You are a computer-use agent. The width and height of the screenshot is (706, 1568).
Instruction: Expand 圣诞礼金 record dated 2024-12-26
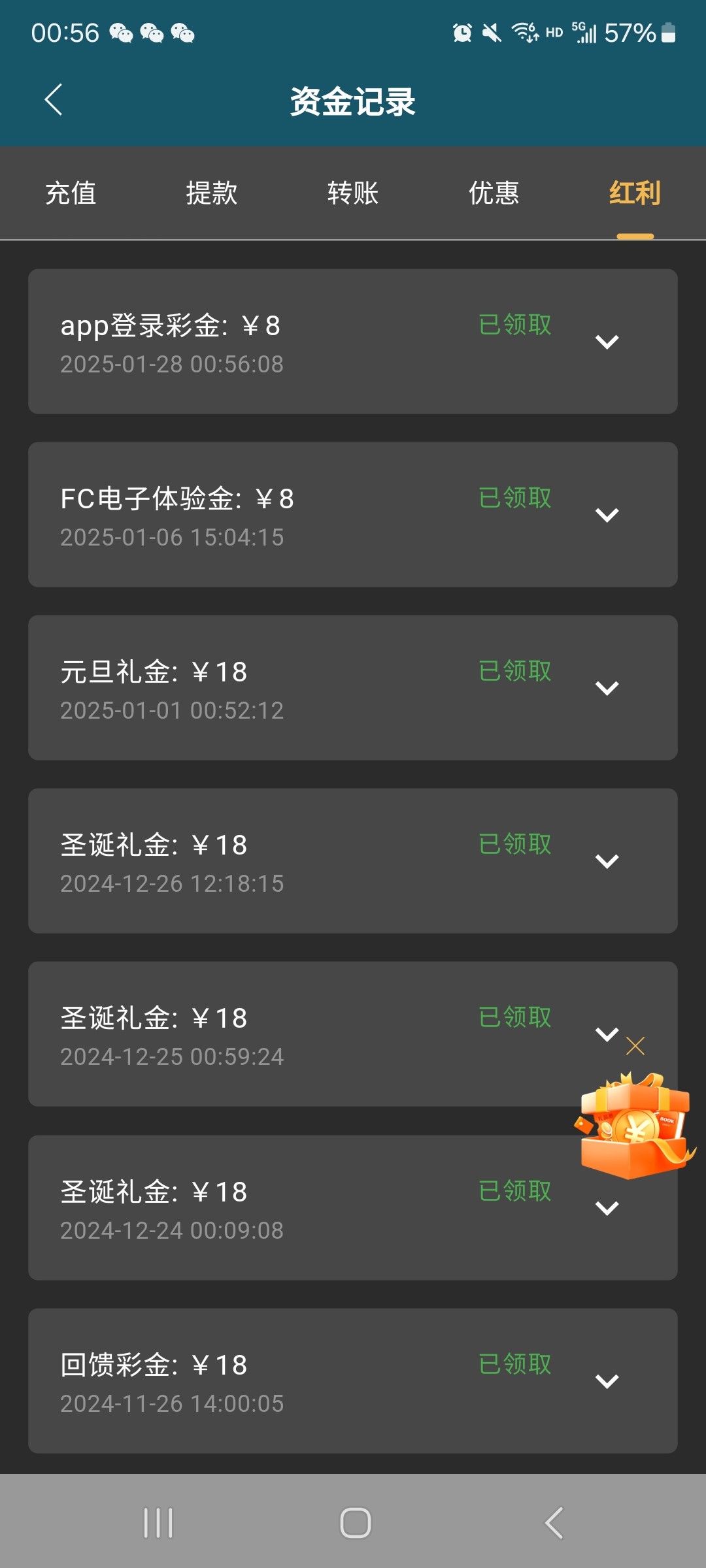point(607,861)
